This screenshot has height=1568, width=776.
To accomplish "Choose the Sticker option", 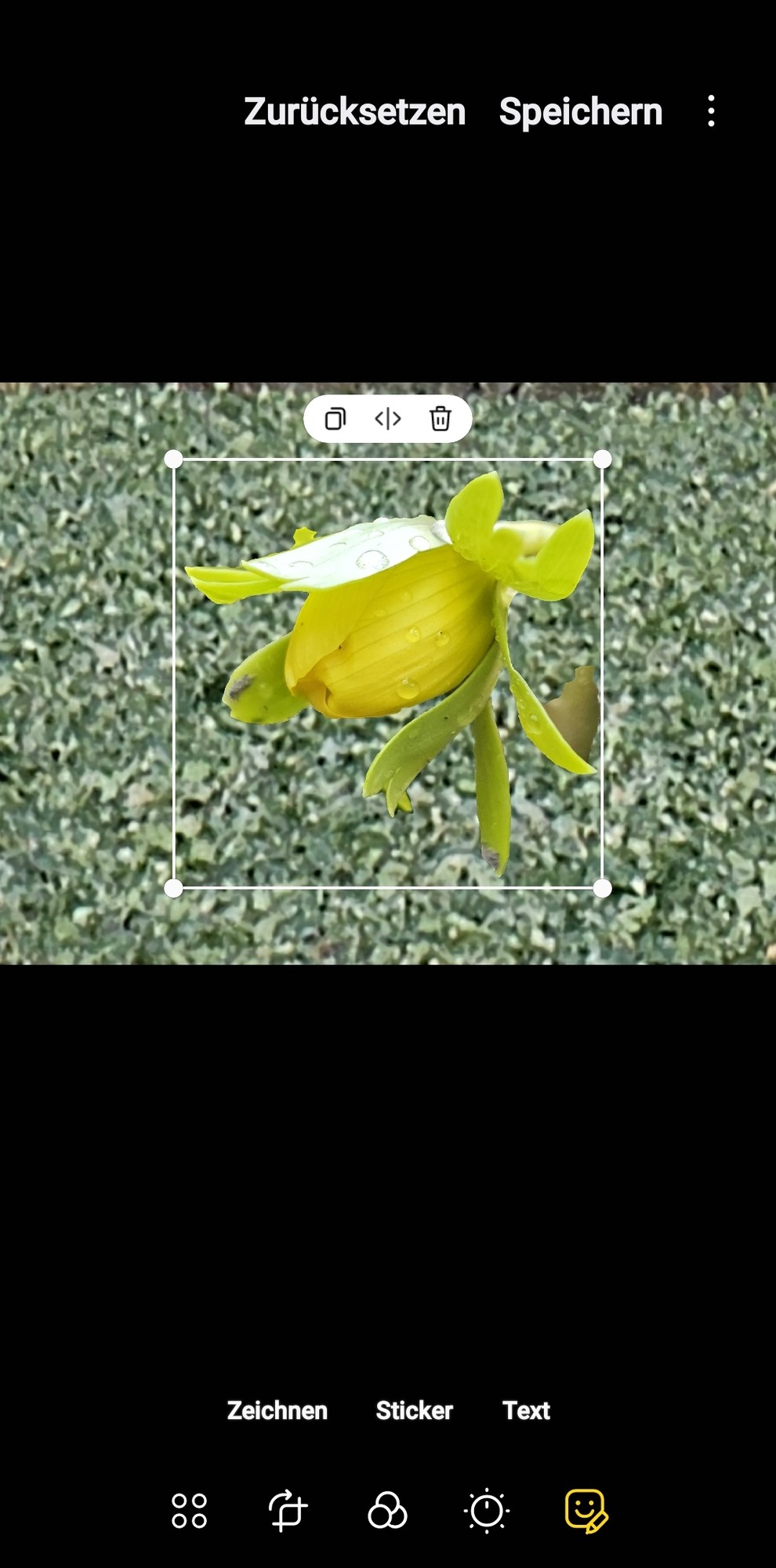I will 414,1410.
